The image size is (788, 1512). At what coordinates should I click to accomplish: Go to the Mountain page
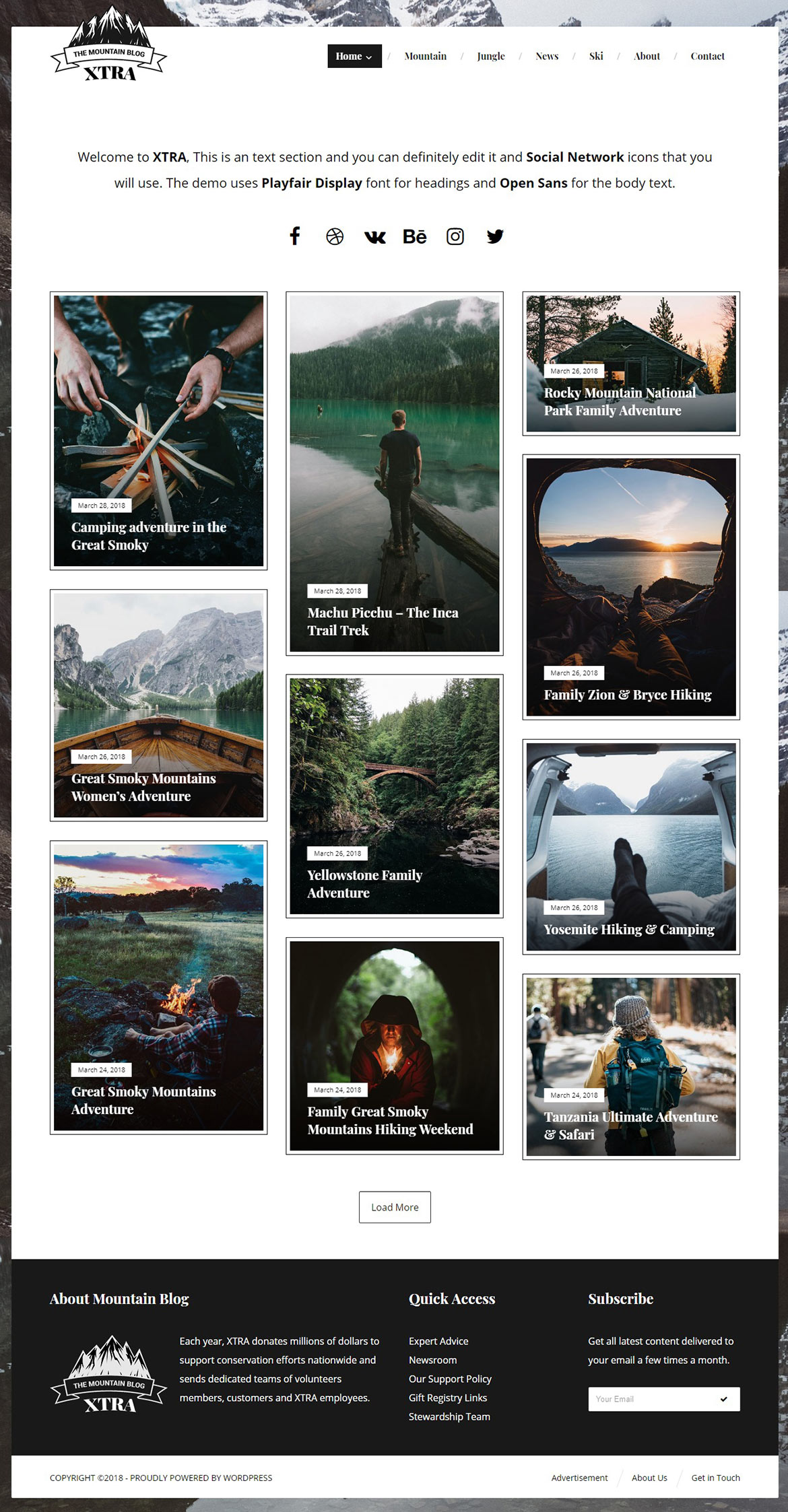(x=425, y=57)
